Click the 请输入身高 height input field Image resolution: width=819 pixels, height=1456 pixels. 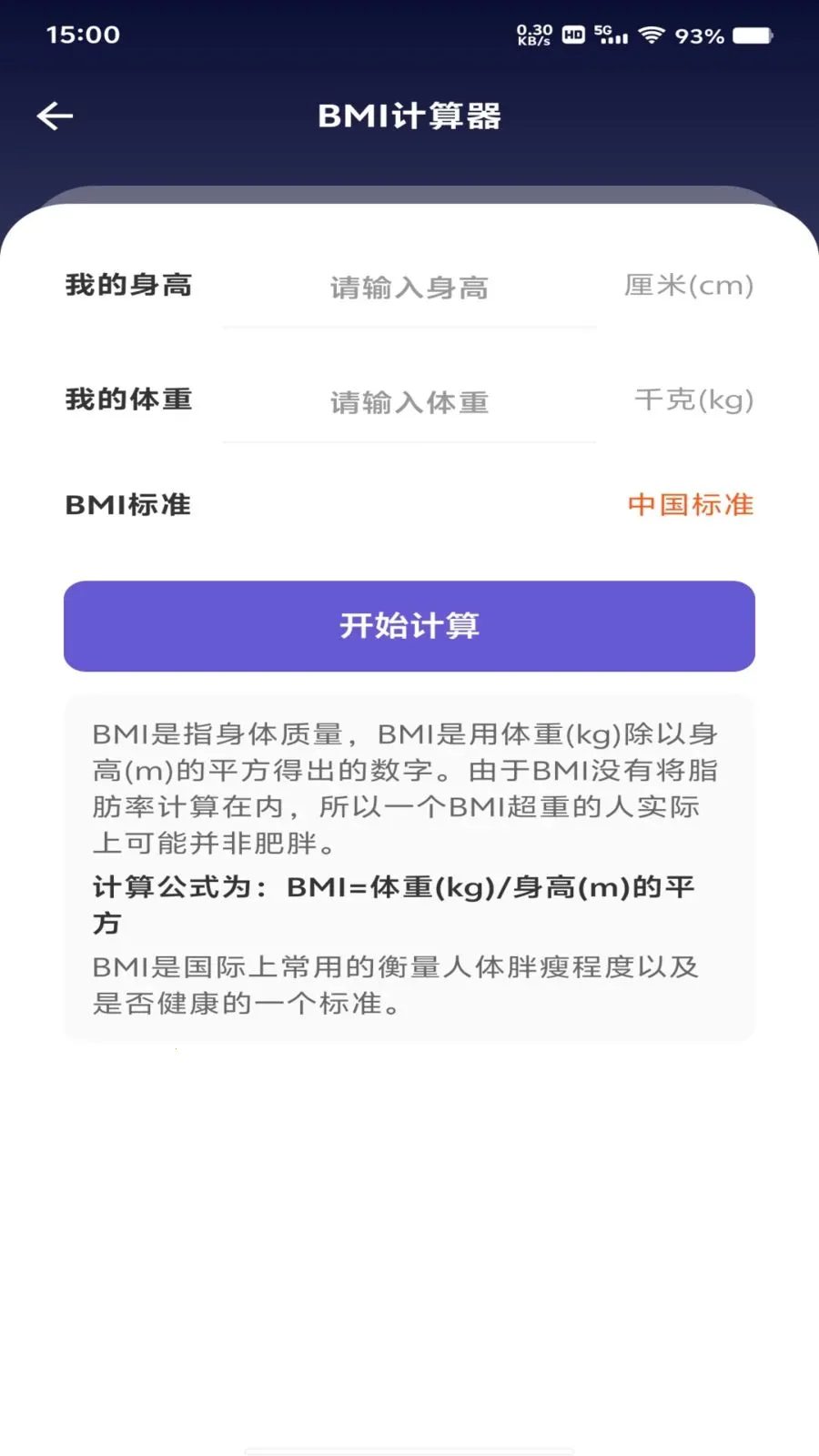pos(408,288)
